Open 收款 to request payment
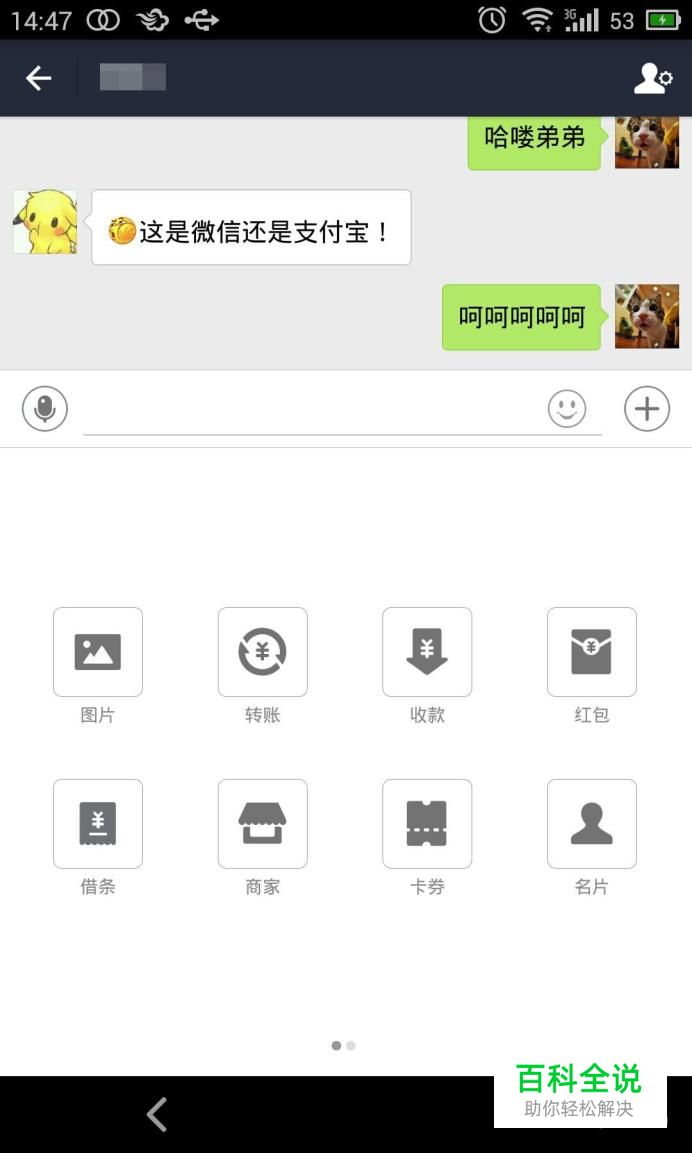Screen dimensions: 692x1153 427,652
